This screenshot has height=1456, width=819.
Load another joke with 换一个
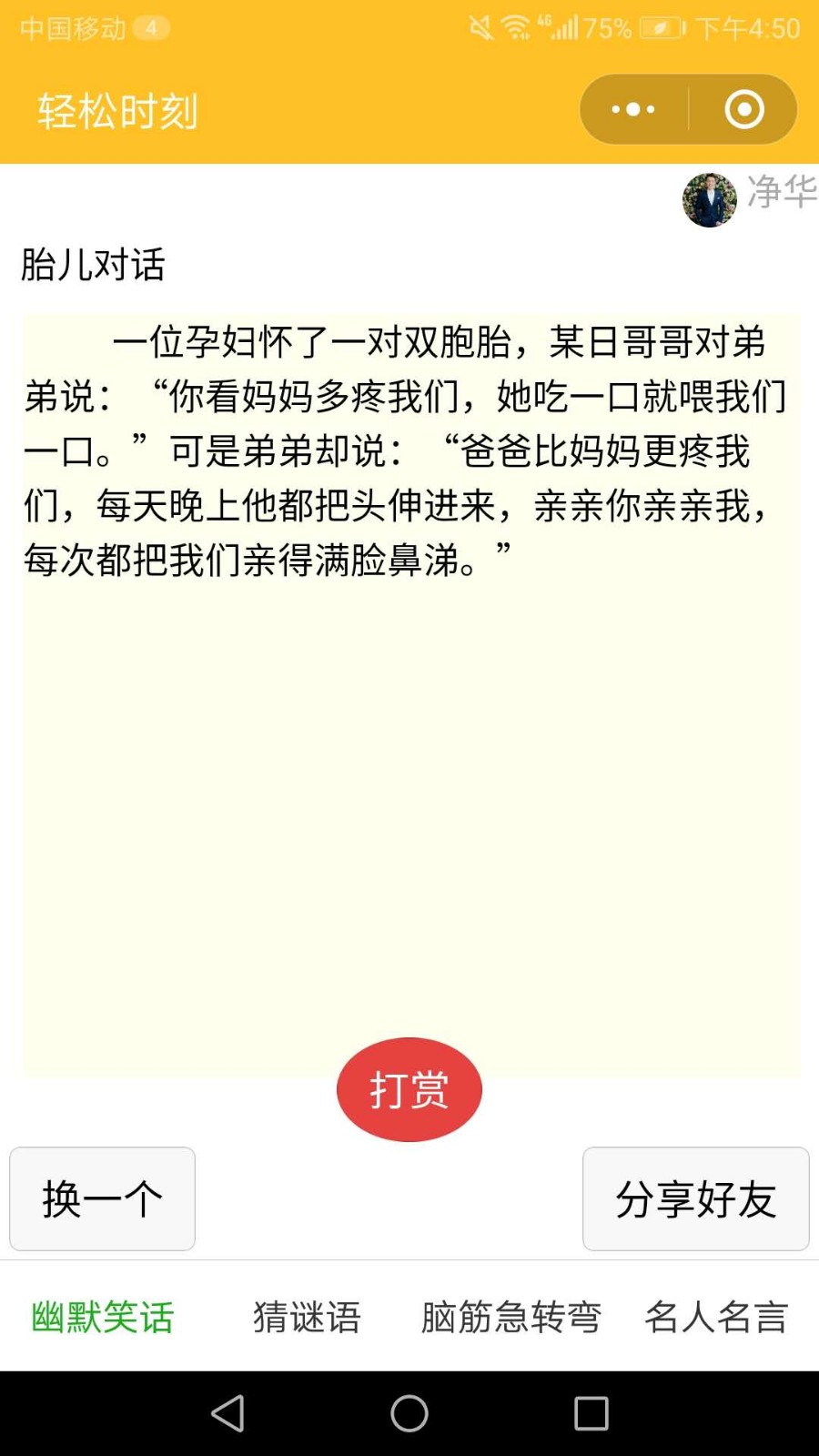pos(102,1198)
